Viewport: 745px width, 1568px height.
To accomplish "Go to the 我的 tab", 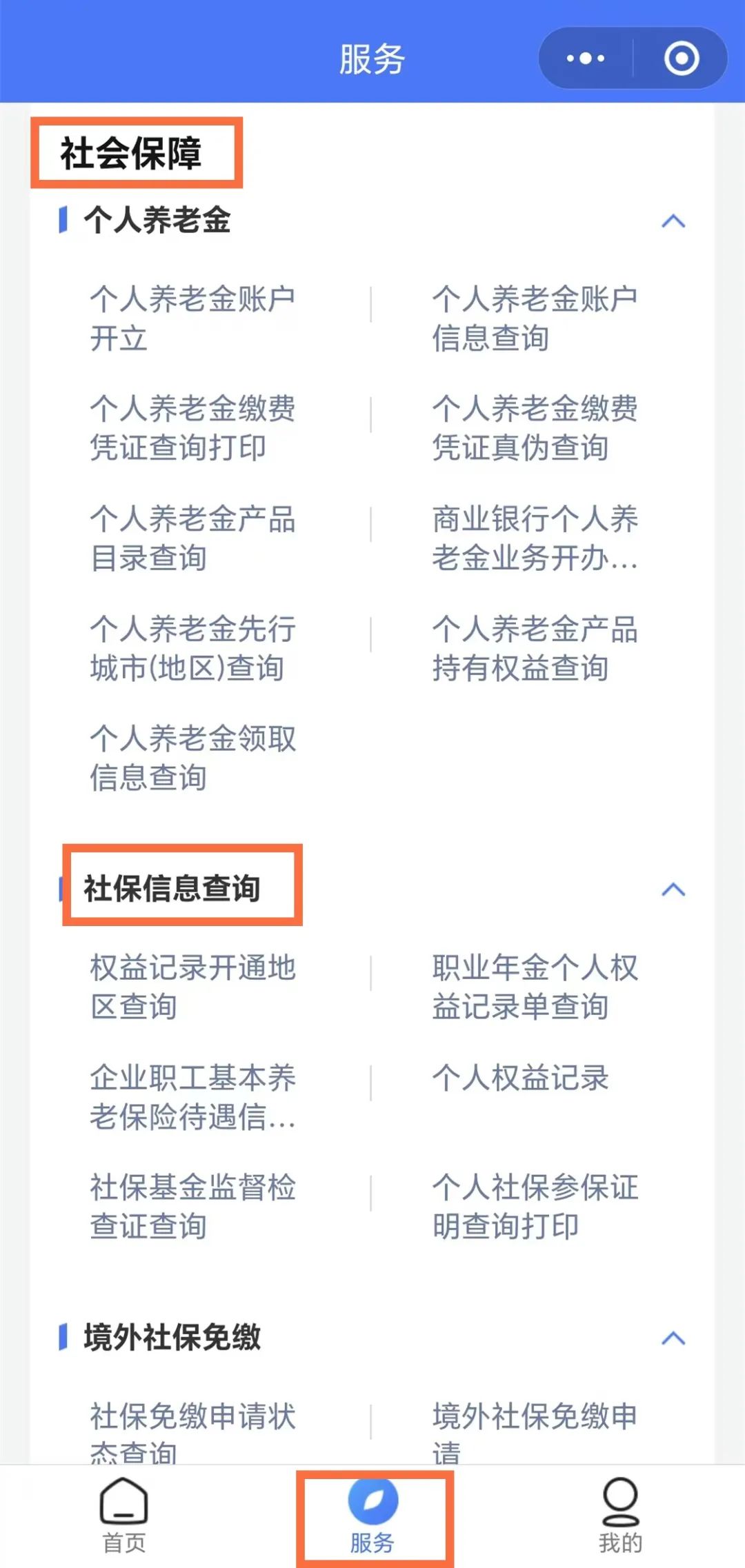I will [x=620, y=1516].
